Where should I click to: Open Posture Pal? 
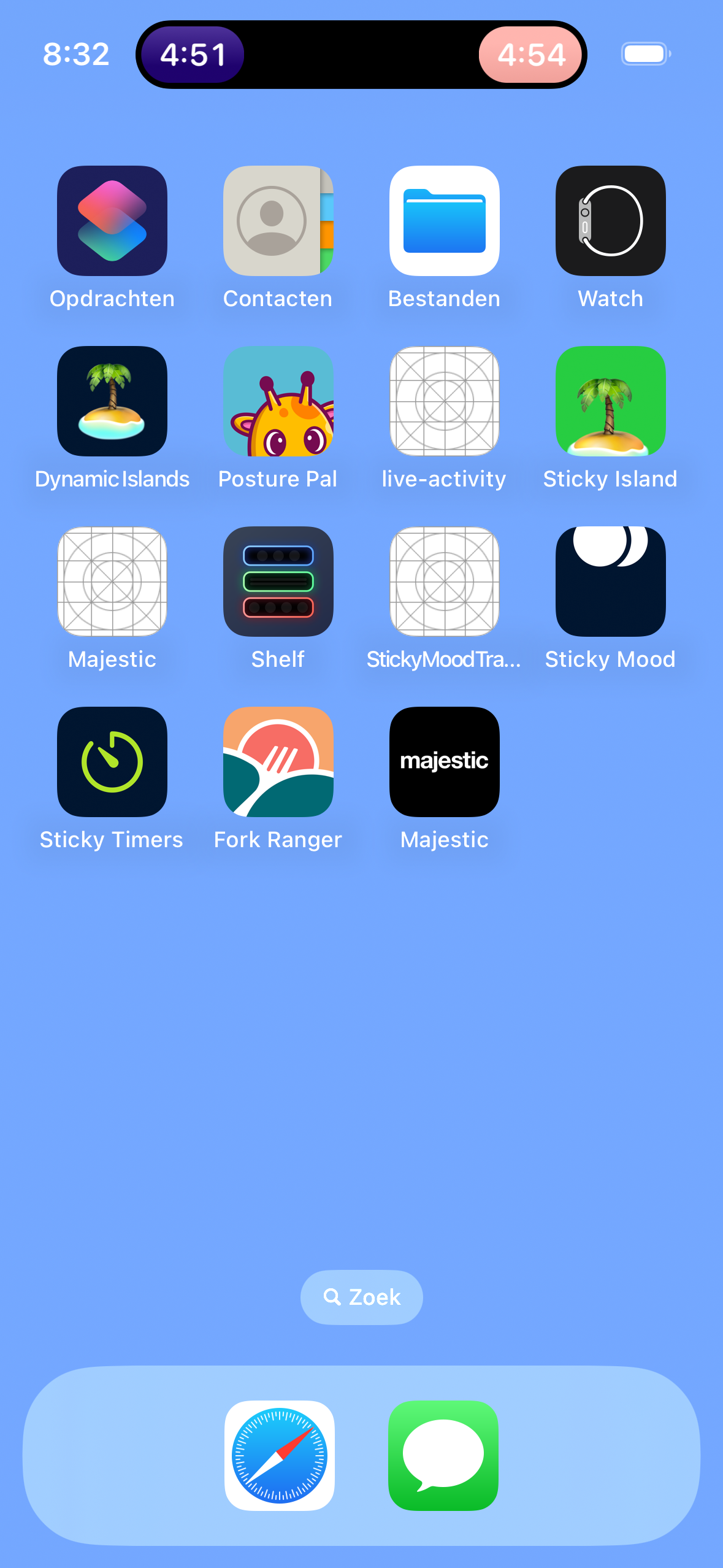(278, 401)
